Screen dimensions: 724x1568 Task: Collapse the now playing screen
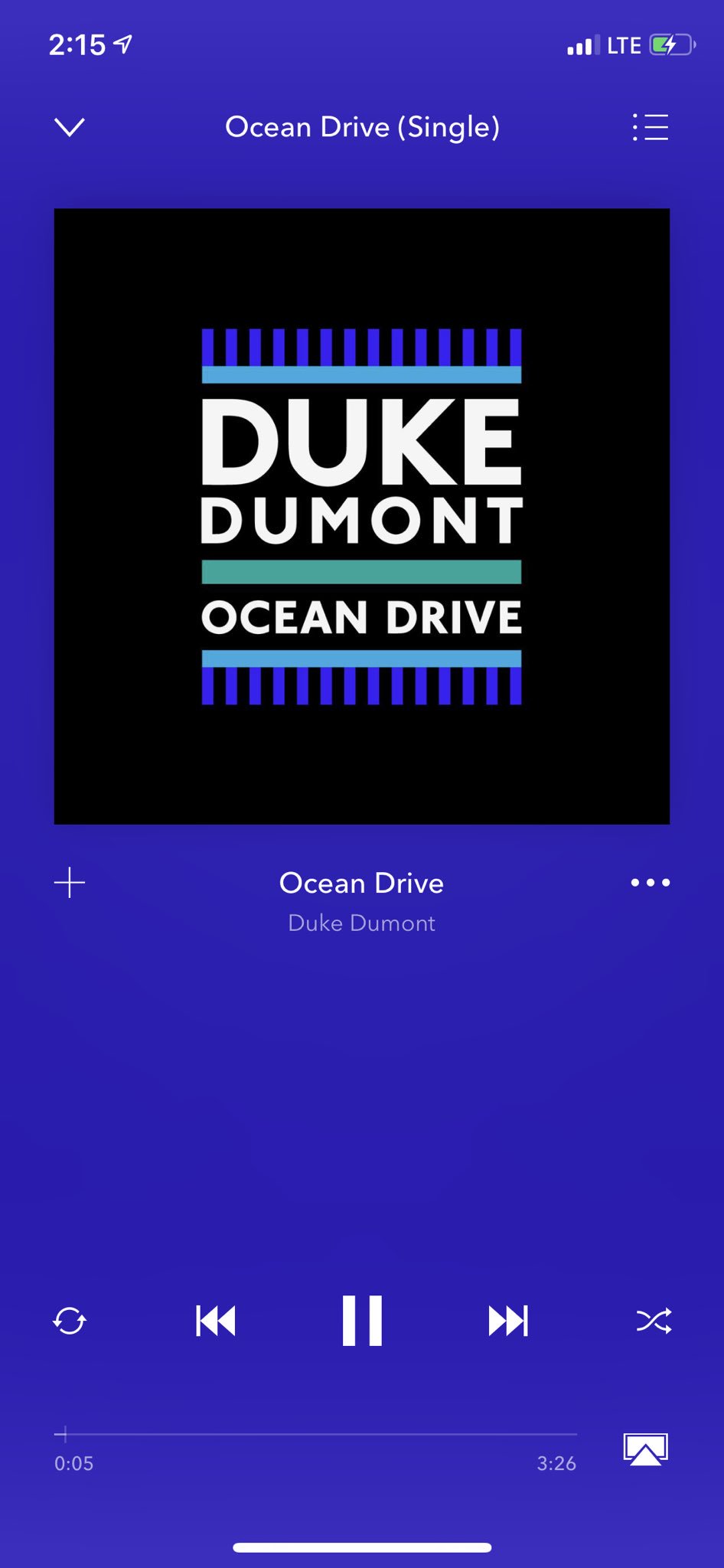[70, 127]
